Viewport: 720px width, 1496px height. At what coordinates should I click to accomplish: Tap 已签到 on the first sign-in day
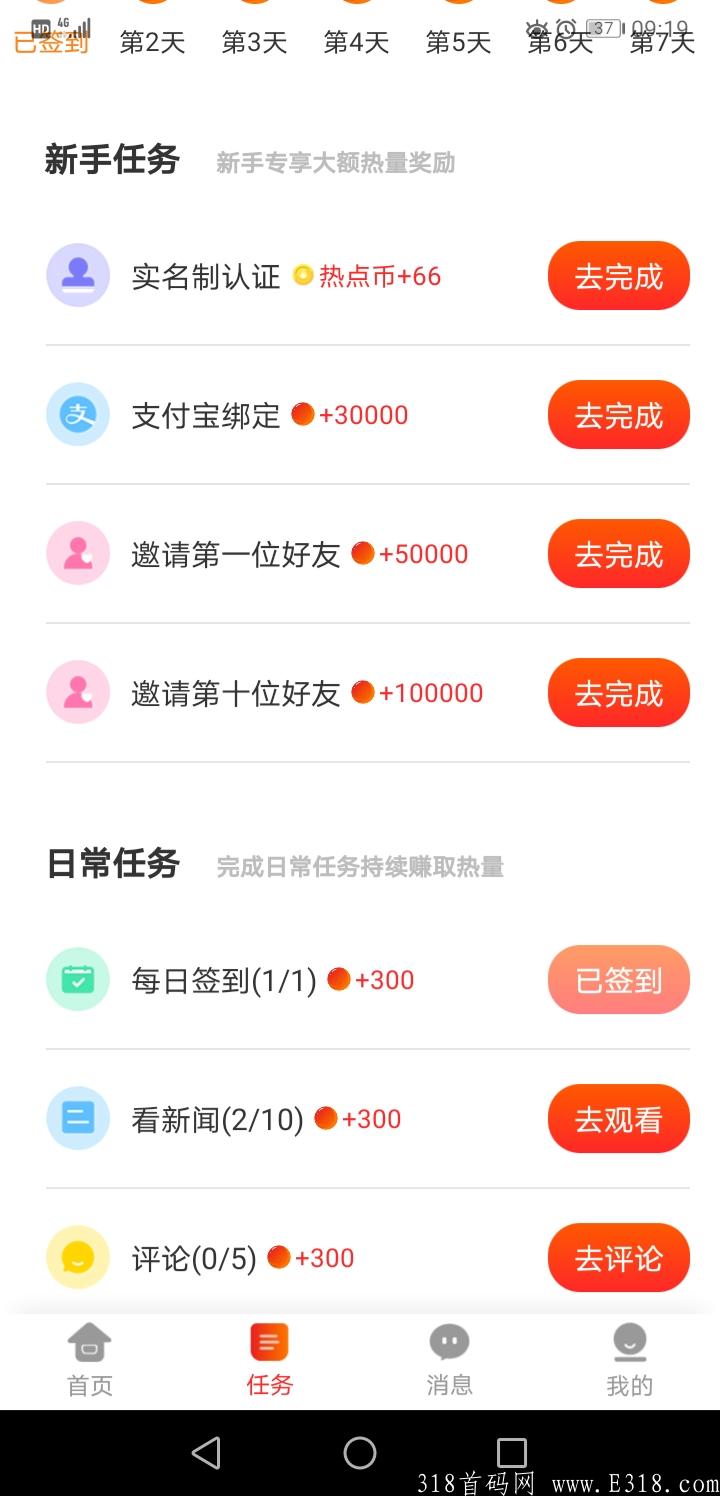tap(50, 43)
